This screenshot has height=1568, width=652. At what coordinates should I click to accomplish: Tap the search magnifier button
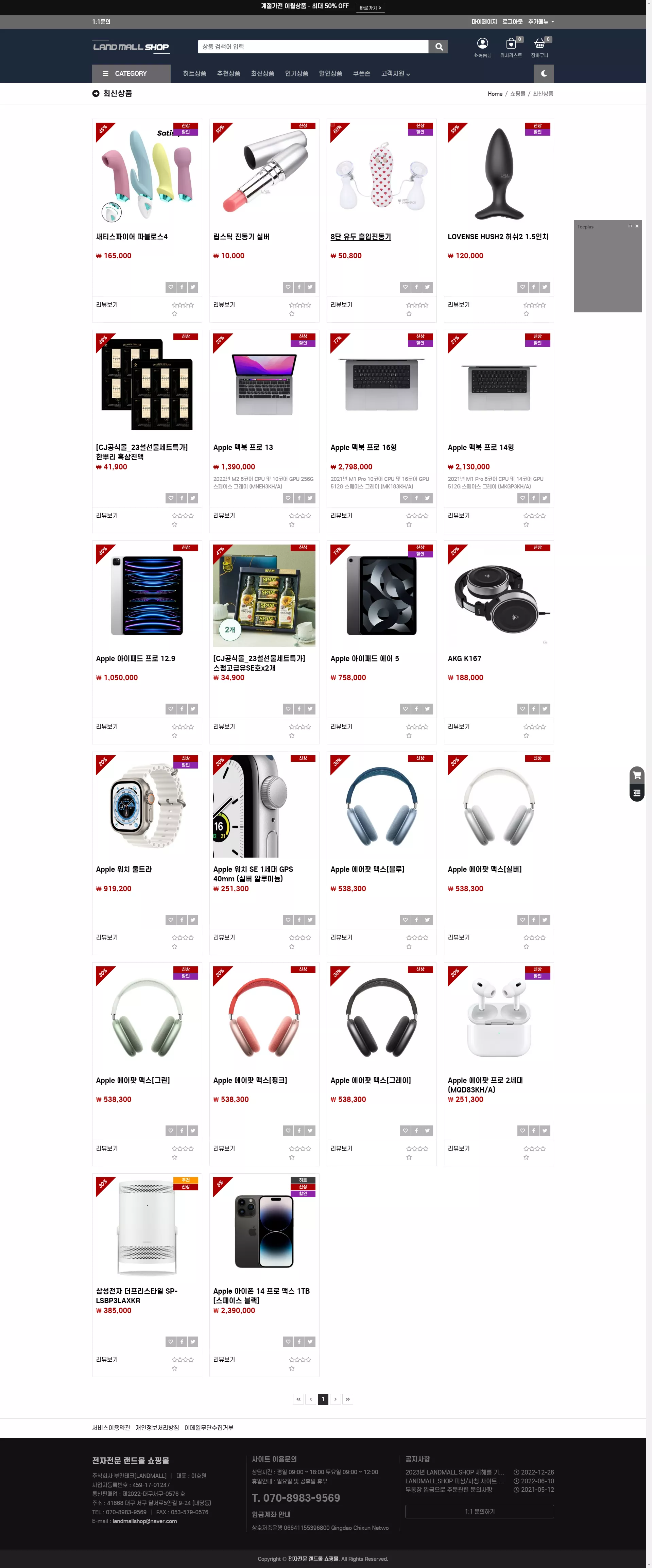tap(438, 47)
